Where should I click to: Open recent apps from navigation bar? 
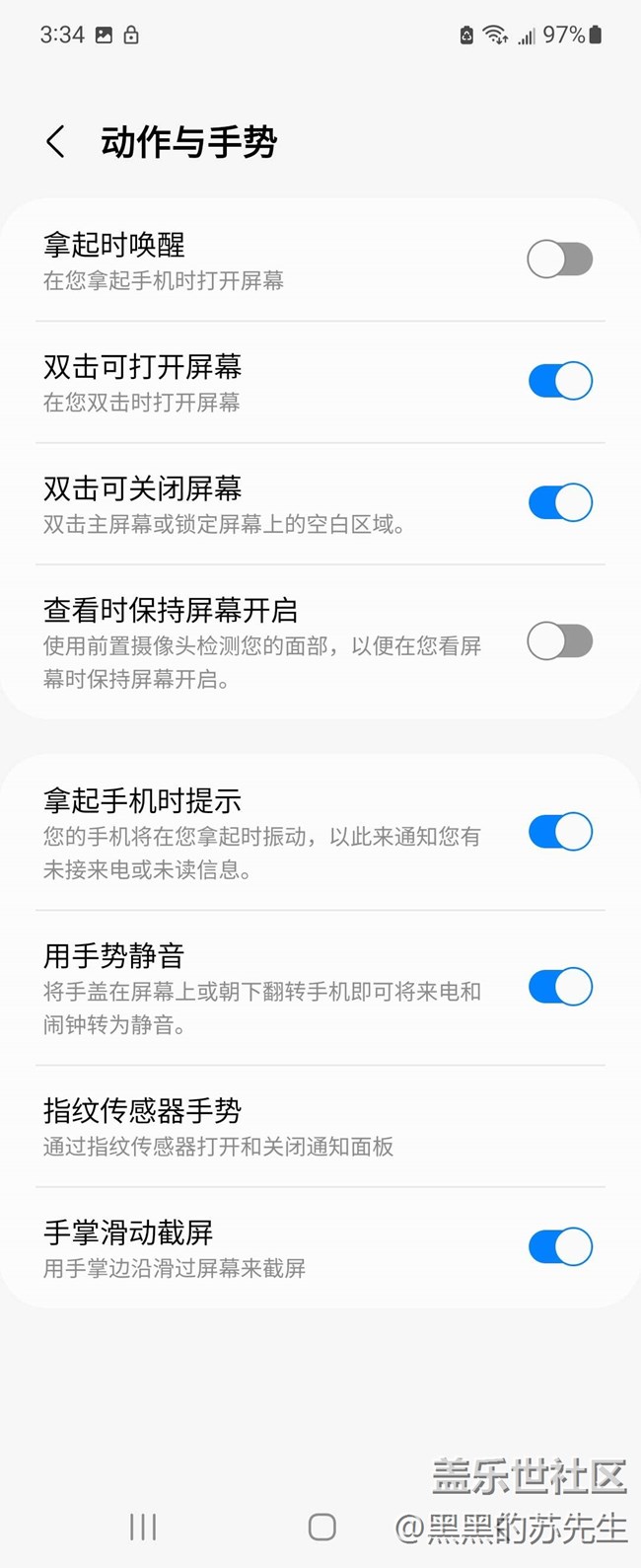point(143,1528)
